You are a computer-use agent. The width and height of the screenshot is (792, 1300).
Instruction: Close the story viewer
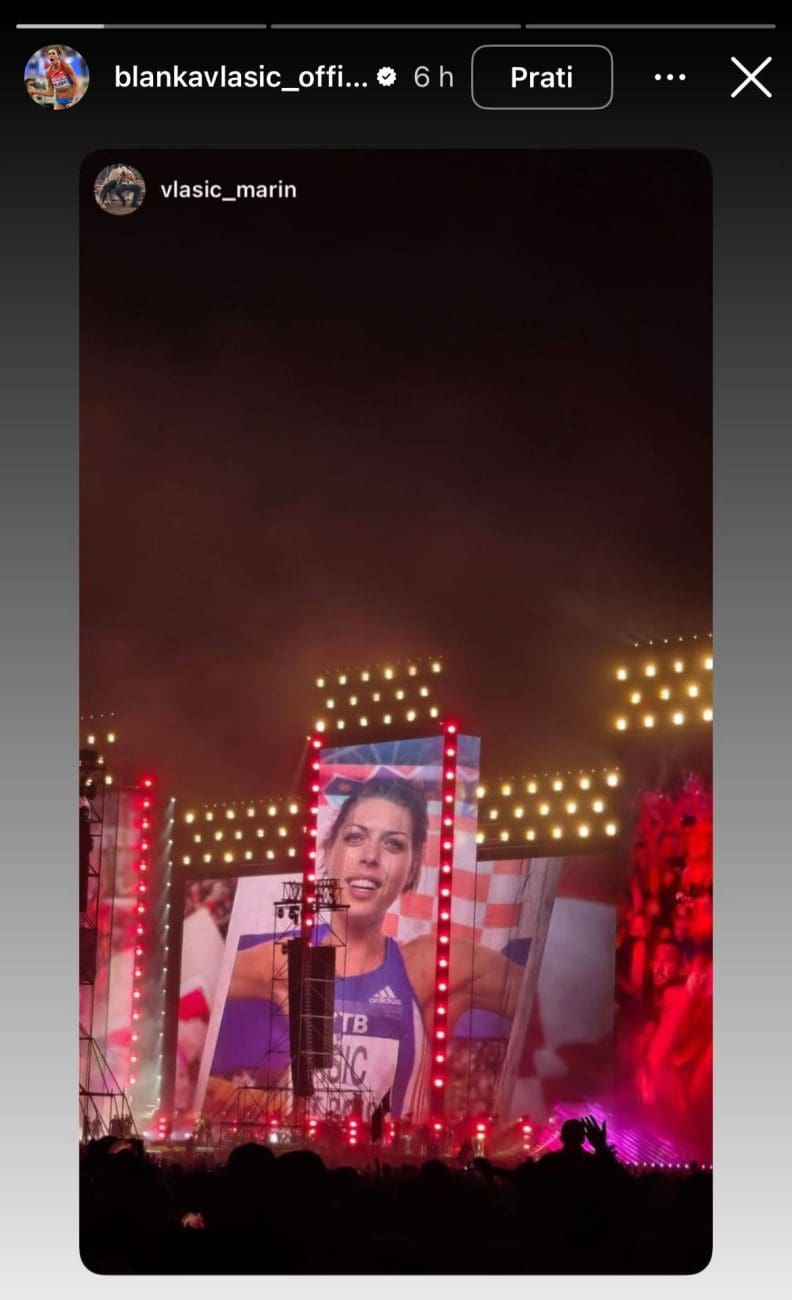coord(750,77)
